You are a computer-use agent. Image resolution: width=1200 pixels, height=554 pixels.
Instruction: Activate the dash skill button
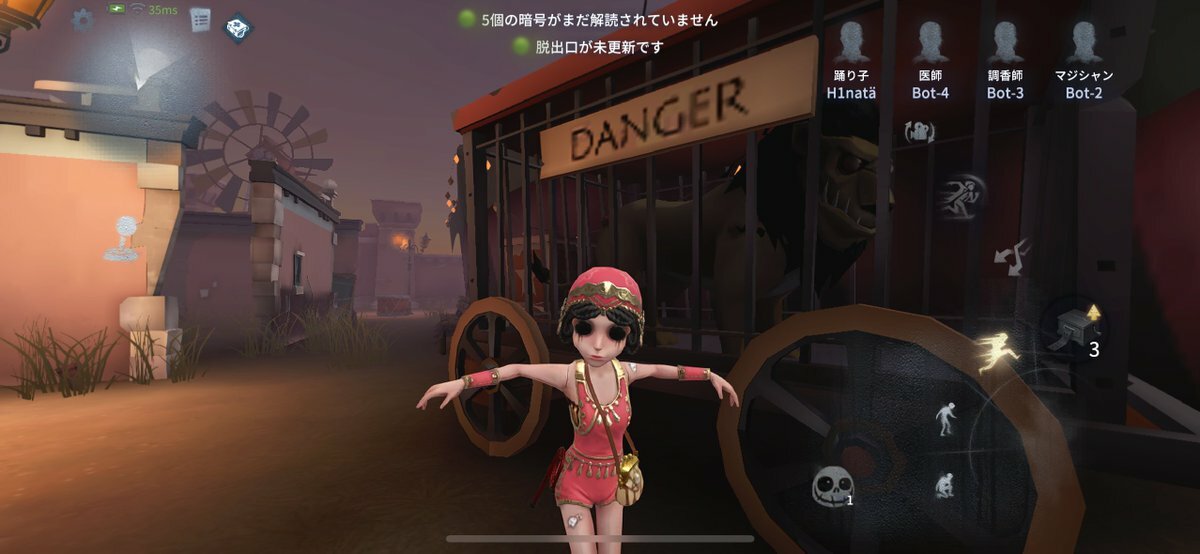click(962, 194)
